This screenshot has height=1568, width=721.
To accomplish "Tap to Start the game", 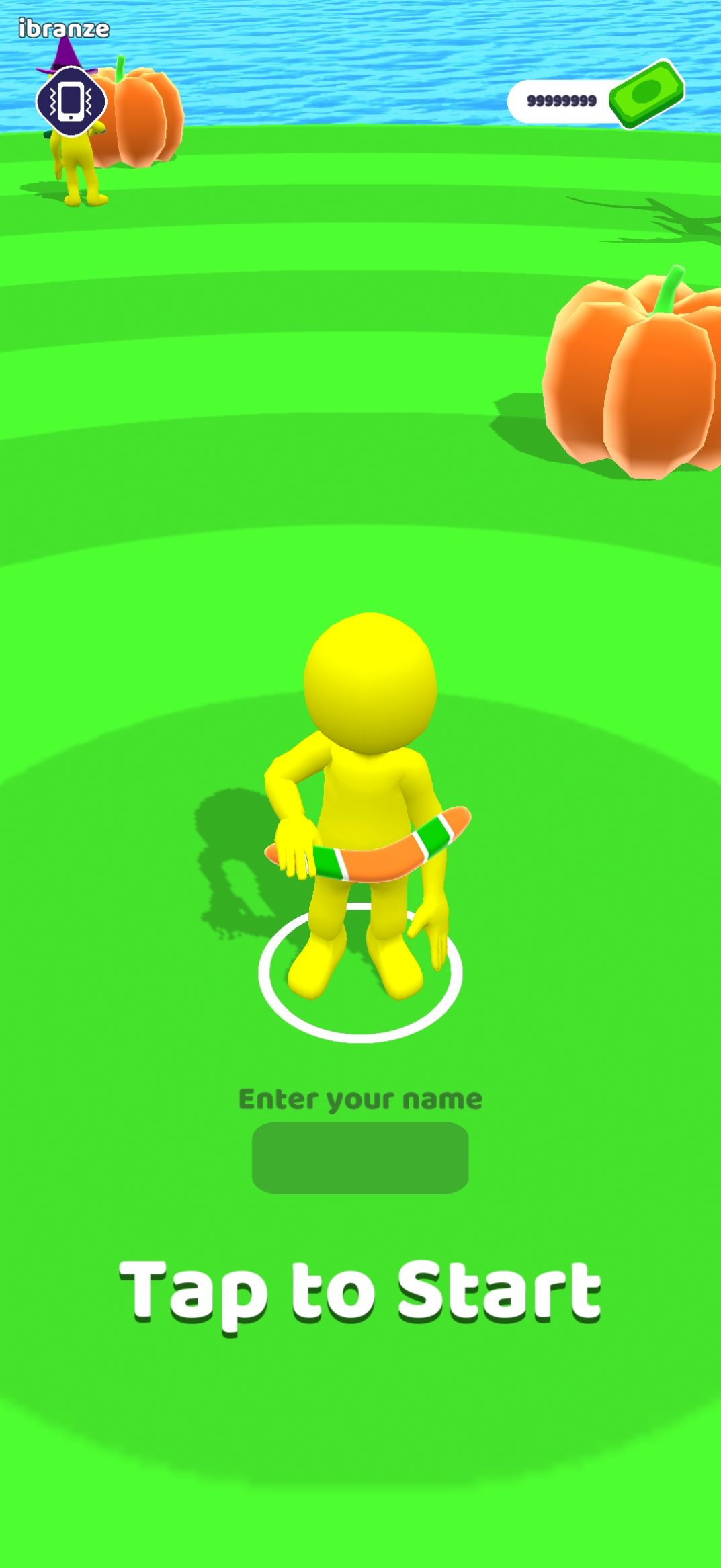I will [360, 1292].
